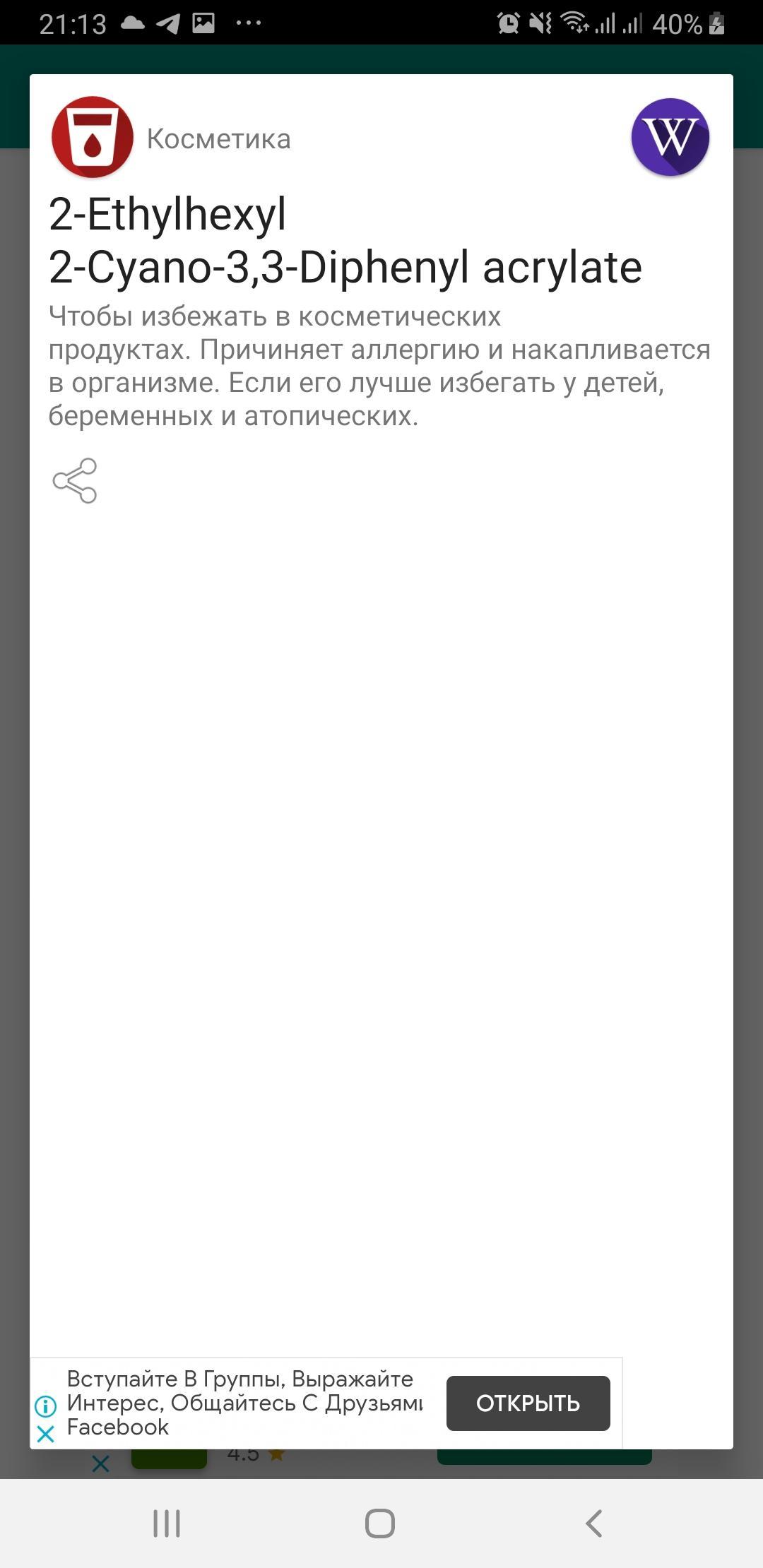The image size is (763, 1568).
Task: Tap the ОТКРЫТЬ button on Facebook ad
Action: 528,1403
